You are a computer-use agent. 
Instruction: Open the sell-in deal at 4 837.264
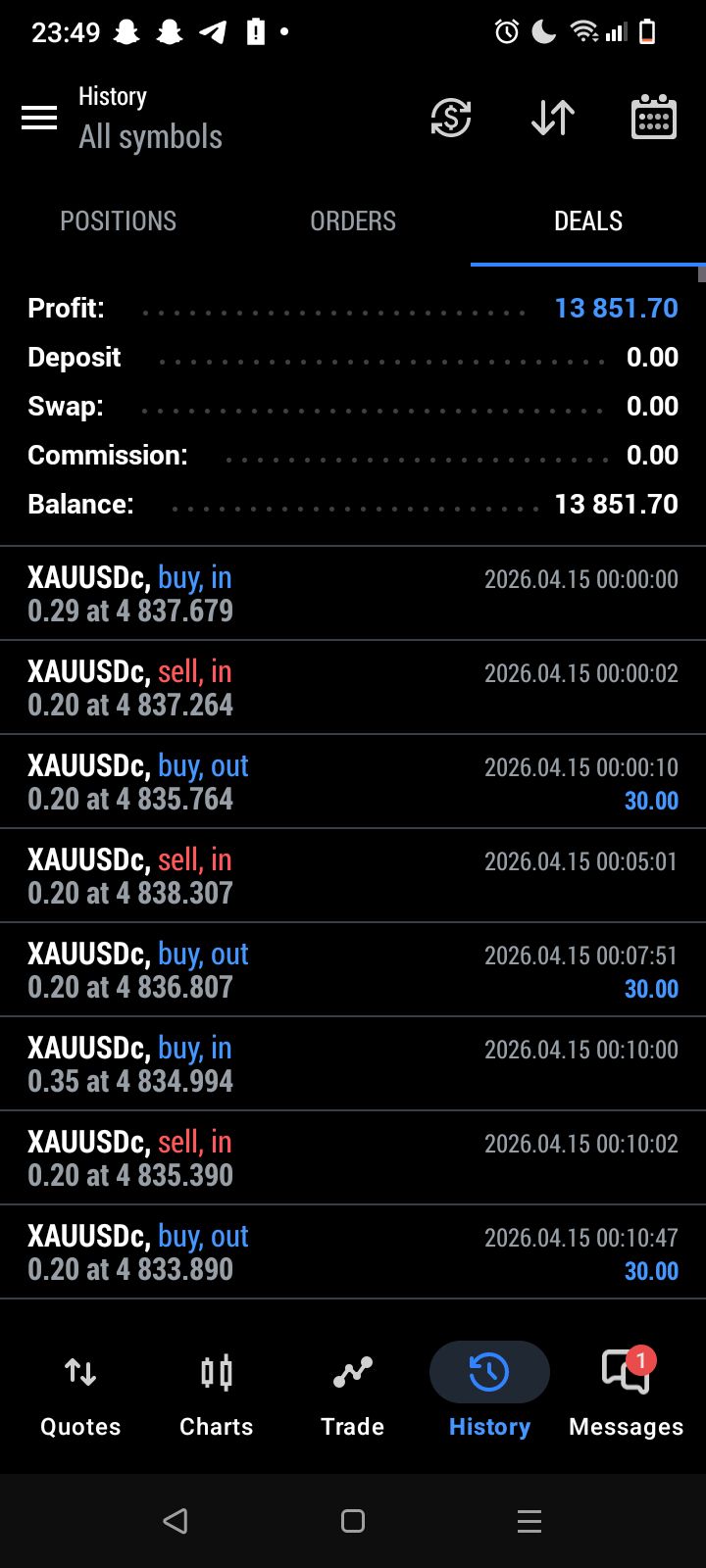(353, 688)
